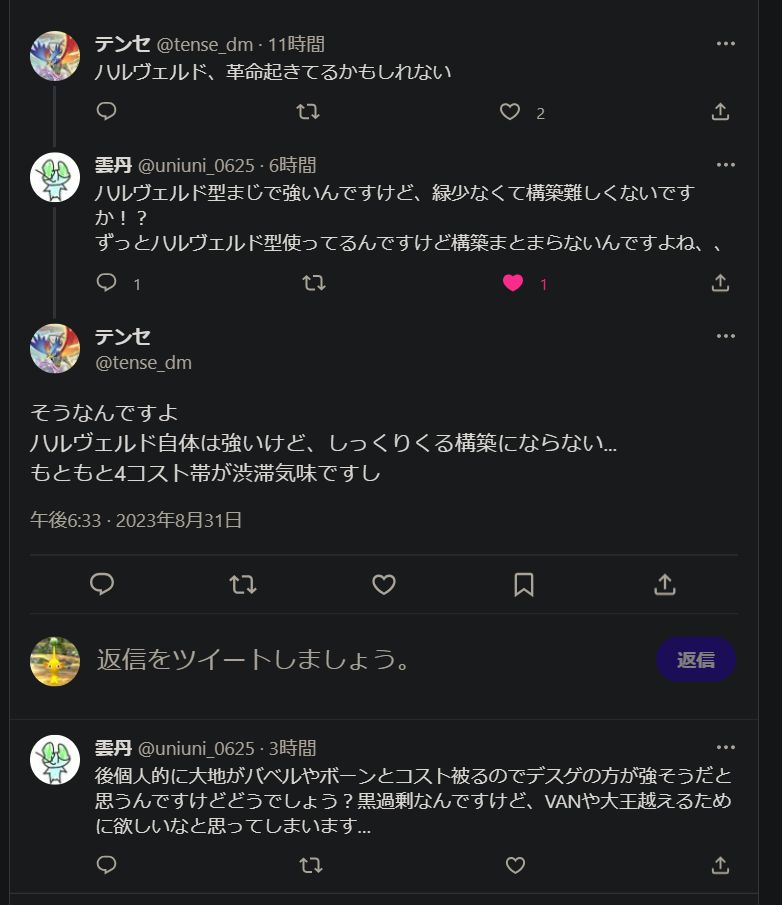Screen dimensions: 782x905
Task: Retweet テンセ's 11時間 tweet
Action: [308, 111]
